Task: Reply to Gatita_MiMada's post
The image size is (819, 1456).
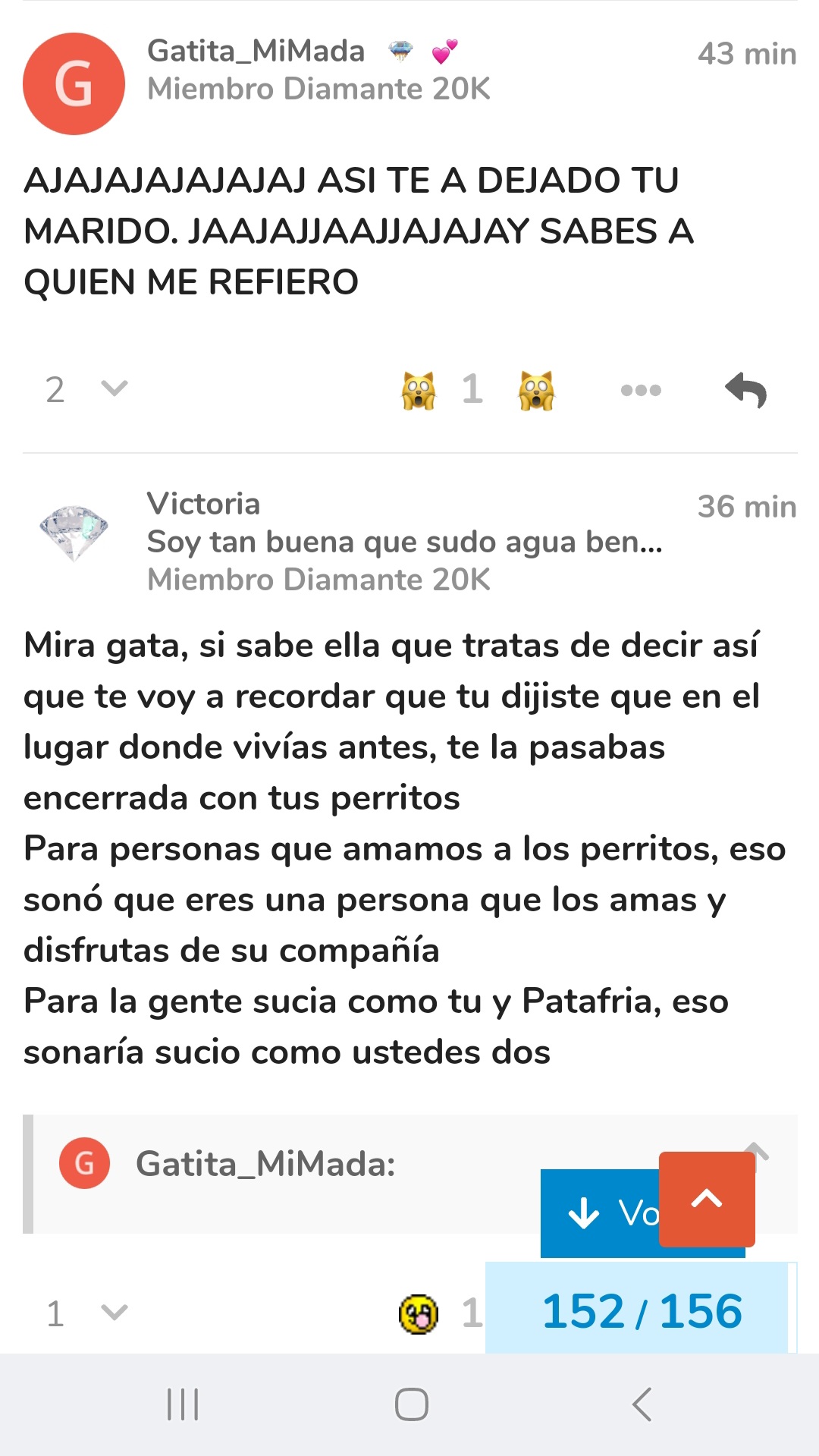Action: (745, 391)
